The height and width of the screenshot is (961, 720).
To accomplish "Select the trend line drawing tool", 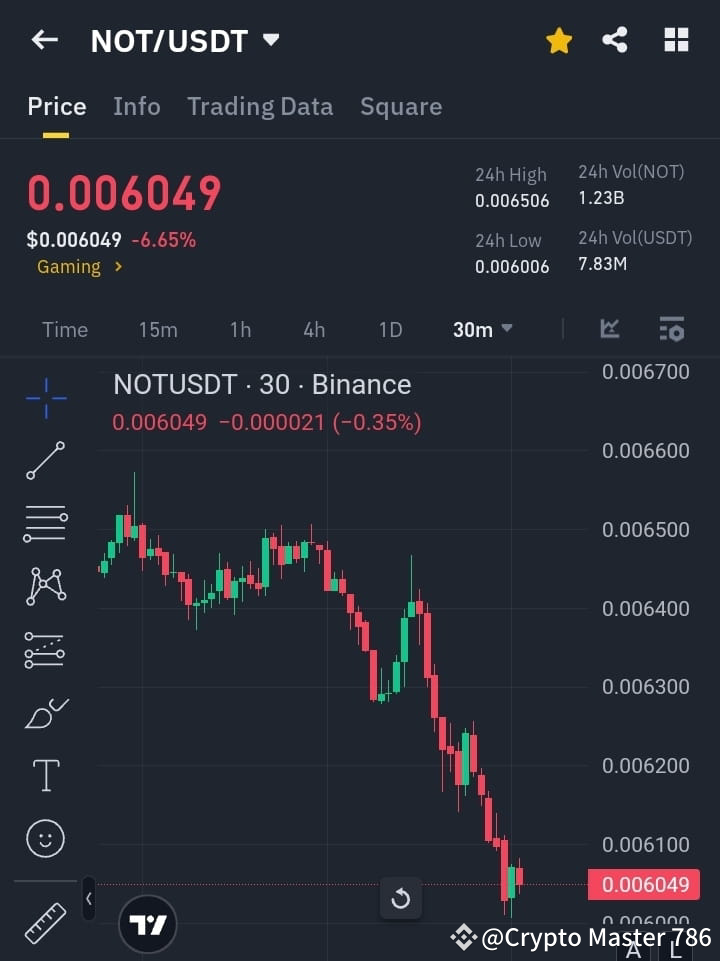I will click(45, 461).
